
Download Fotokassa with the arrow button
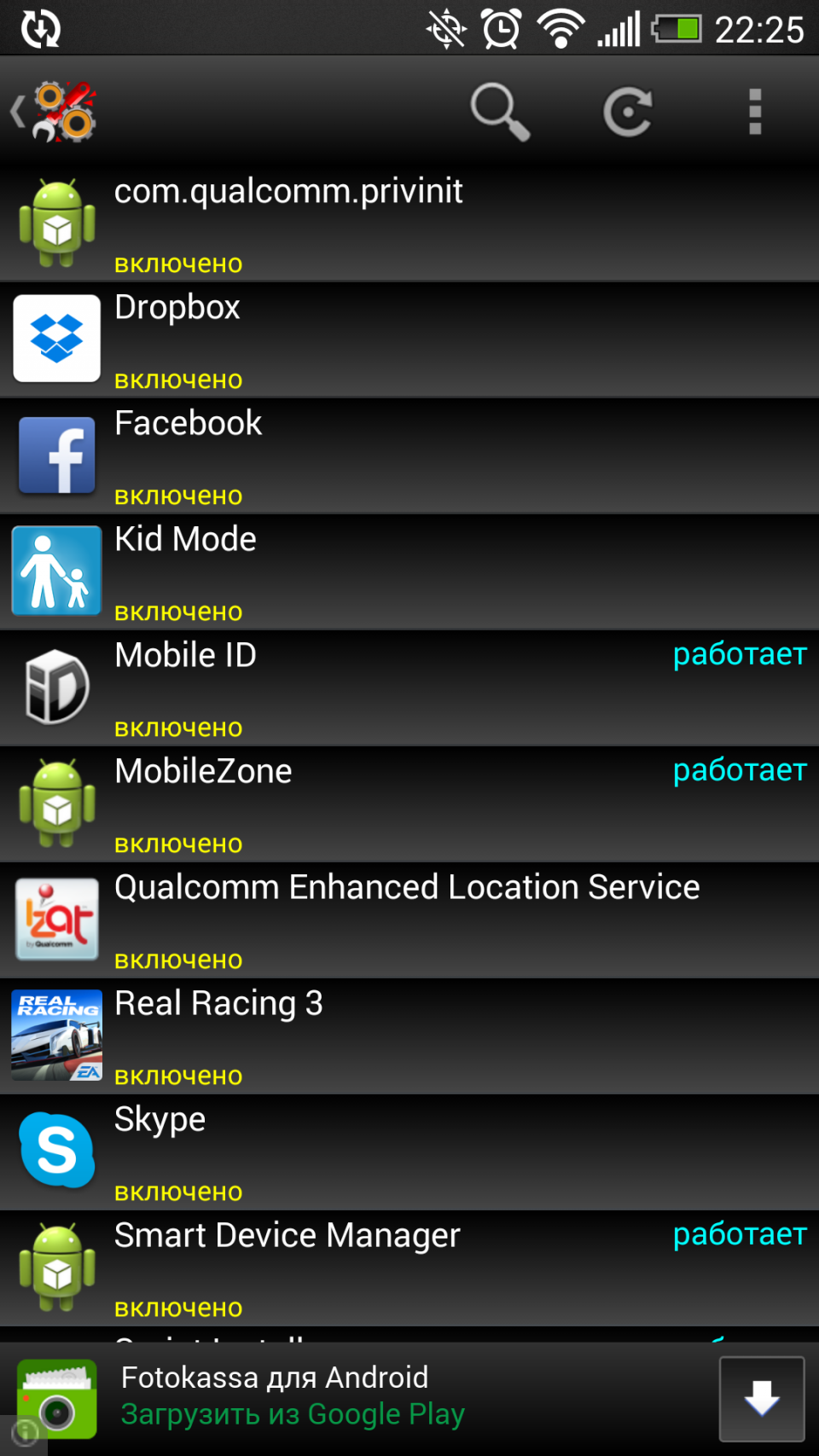761,1399
